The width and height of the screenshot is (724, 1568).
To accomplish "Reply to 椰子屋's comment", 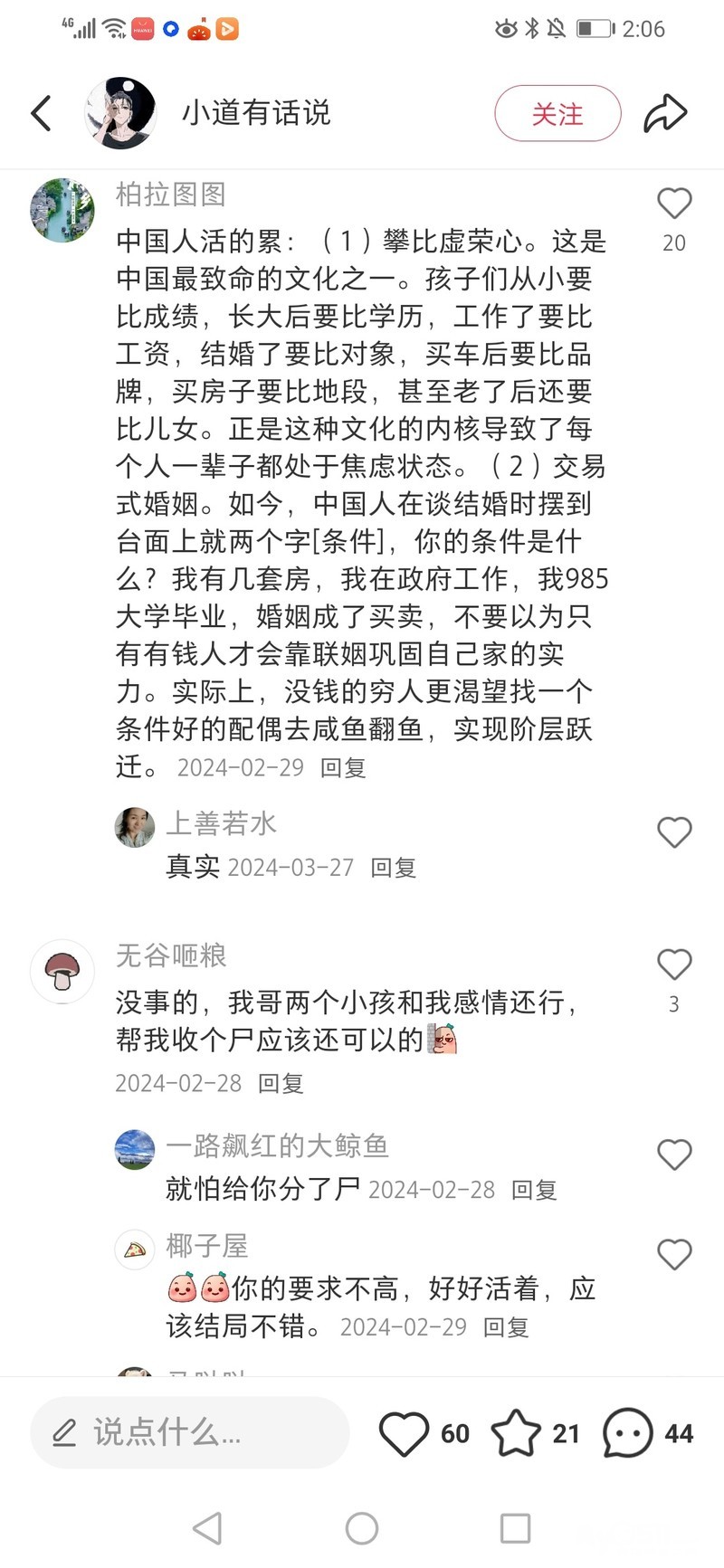I will [x=505, y=1327].
